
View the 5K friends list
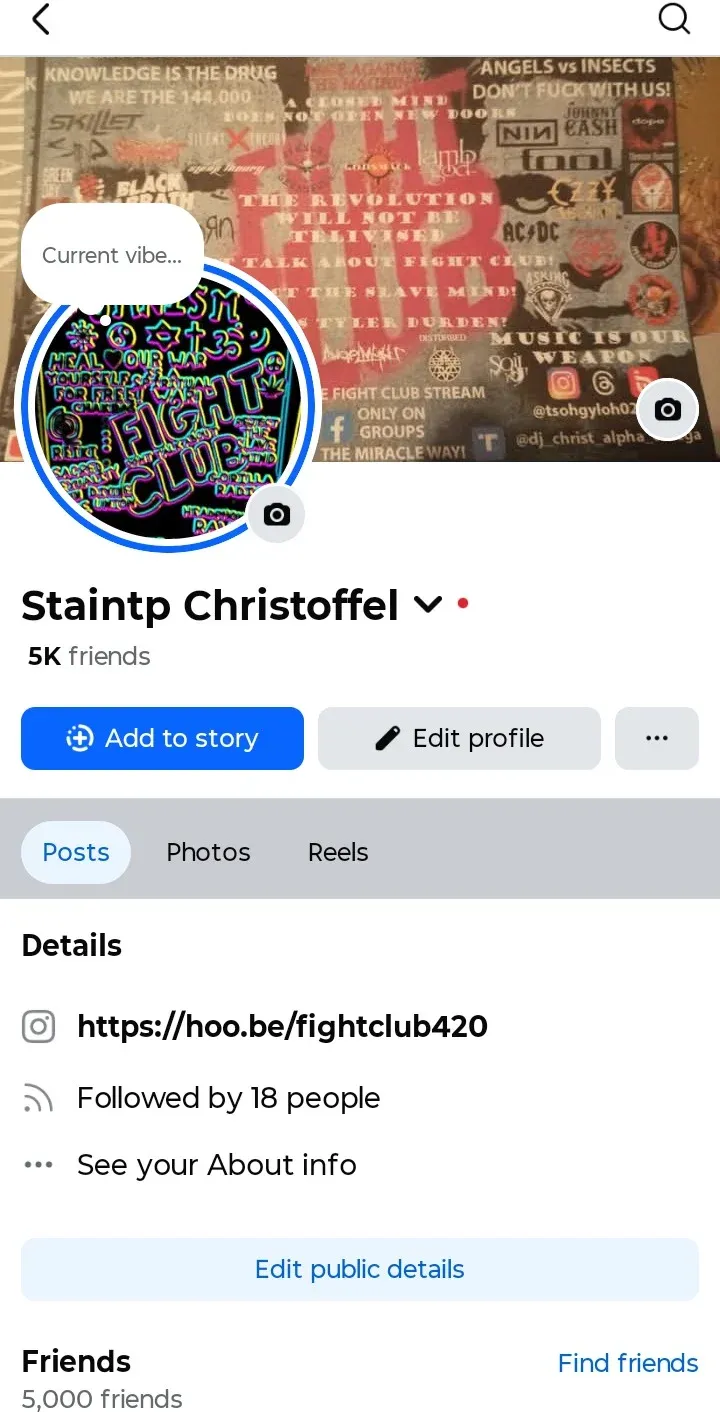point(89,656)
